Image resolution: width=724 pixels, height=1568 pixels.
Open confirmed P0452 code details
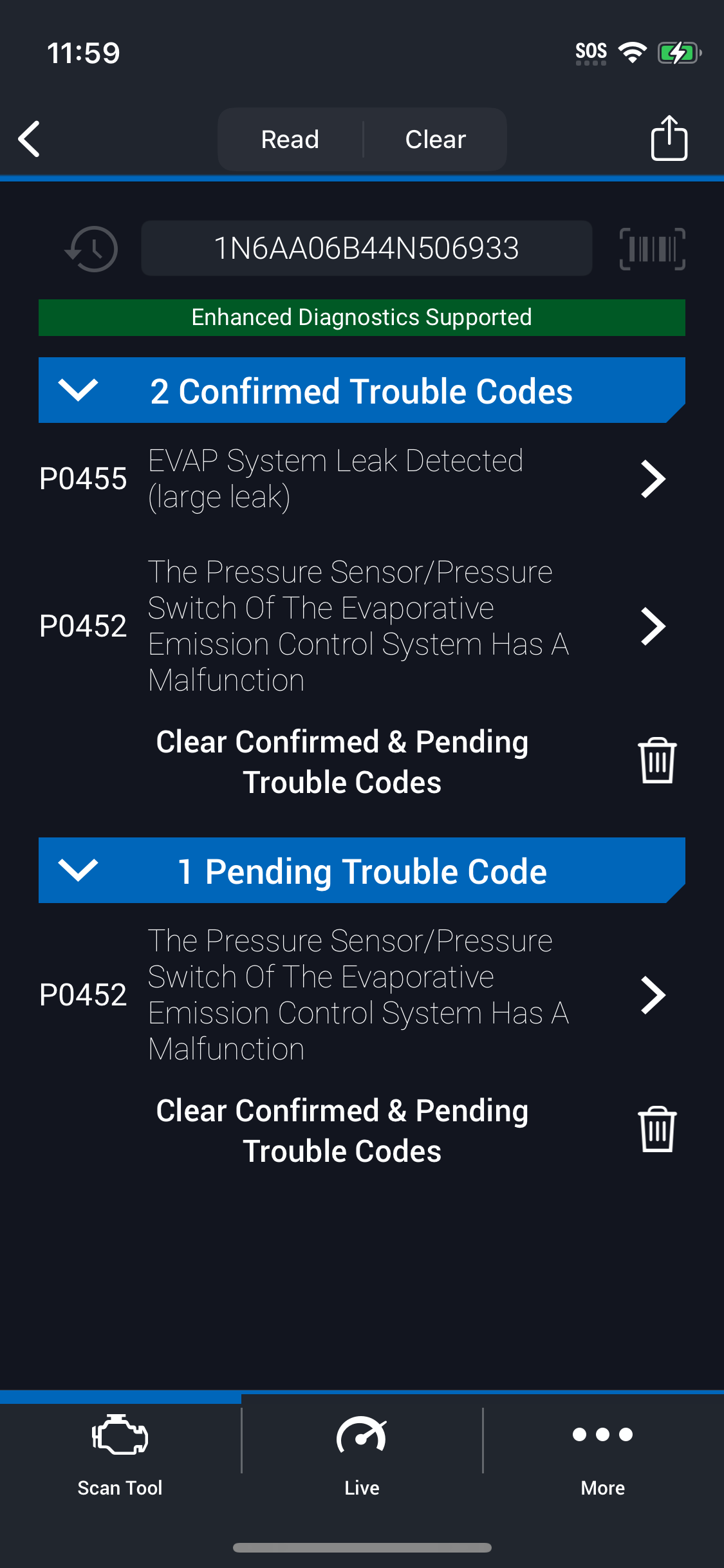[x=362, y=626]
